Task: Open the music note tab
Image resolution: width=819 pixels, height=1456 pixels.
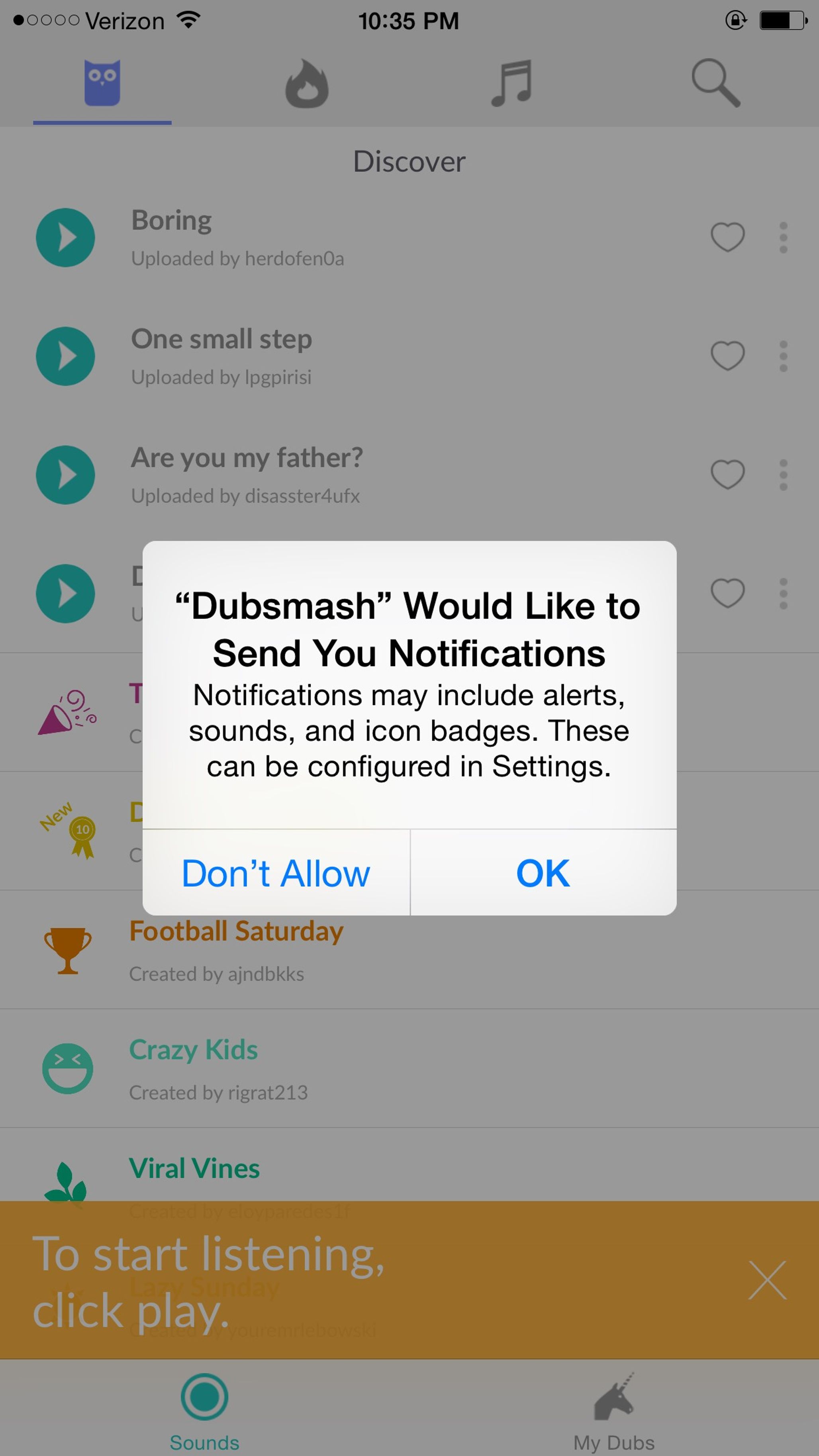Action: tap(511, 84)
